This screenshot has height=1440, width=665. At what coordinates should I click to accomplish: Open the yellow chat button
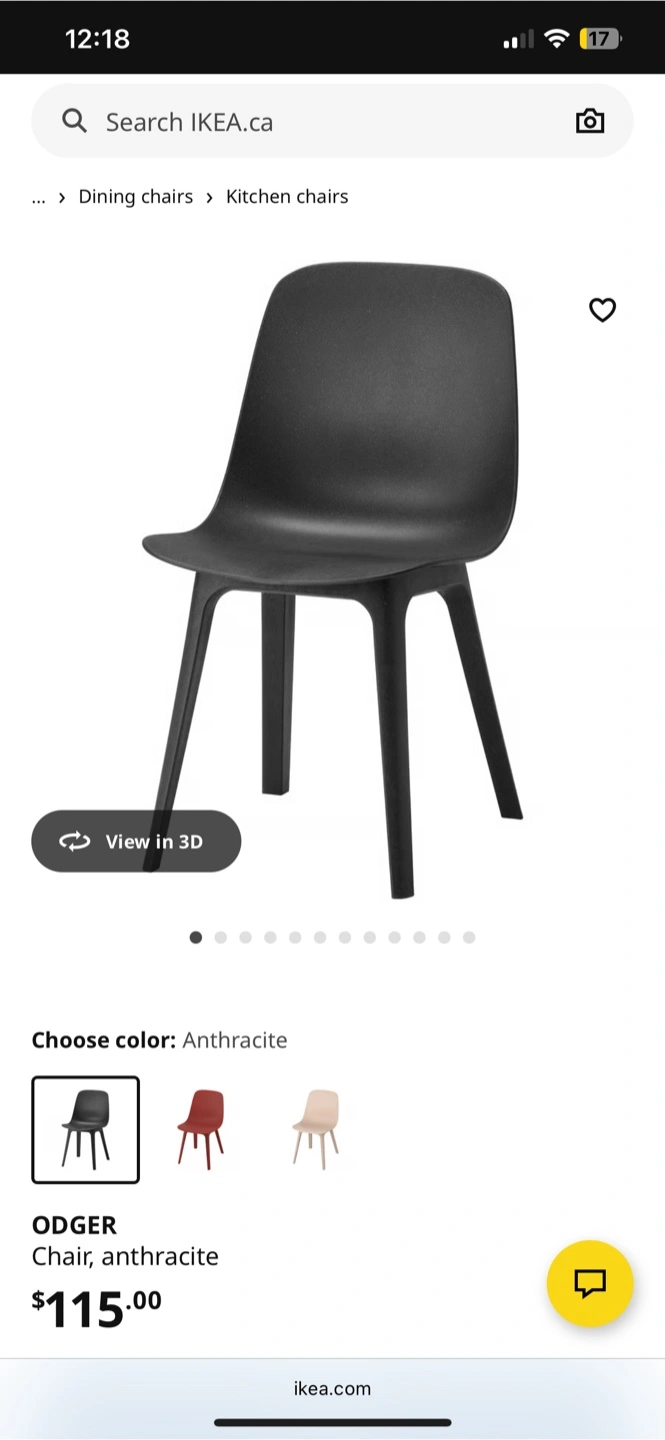coord(590,1283)
